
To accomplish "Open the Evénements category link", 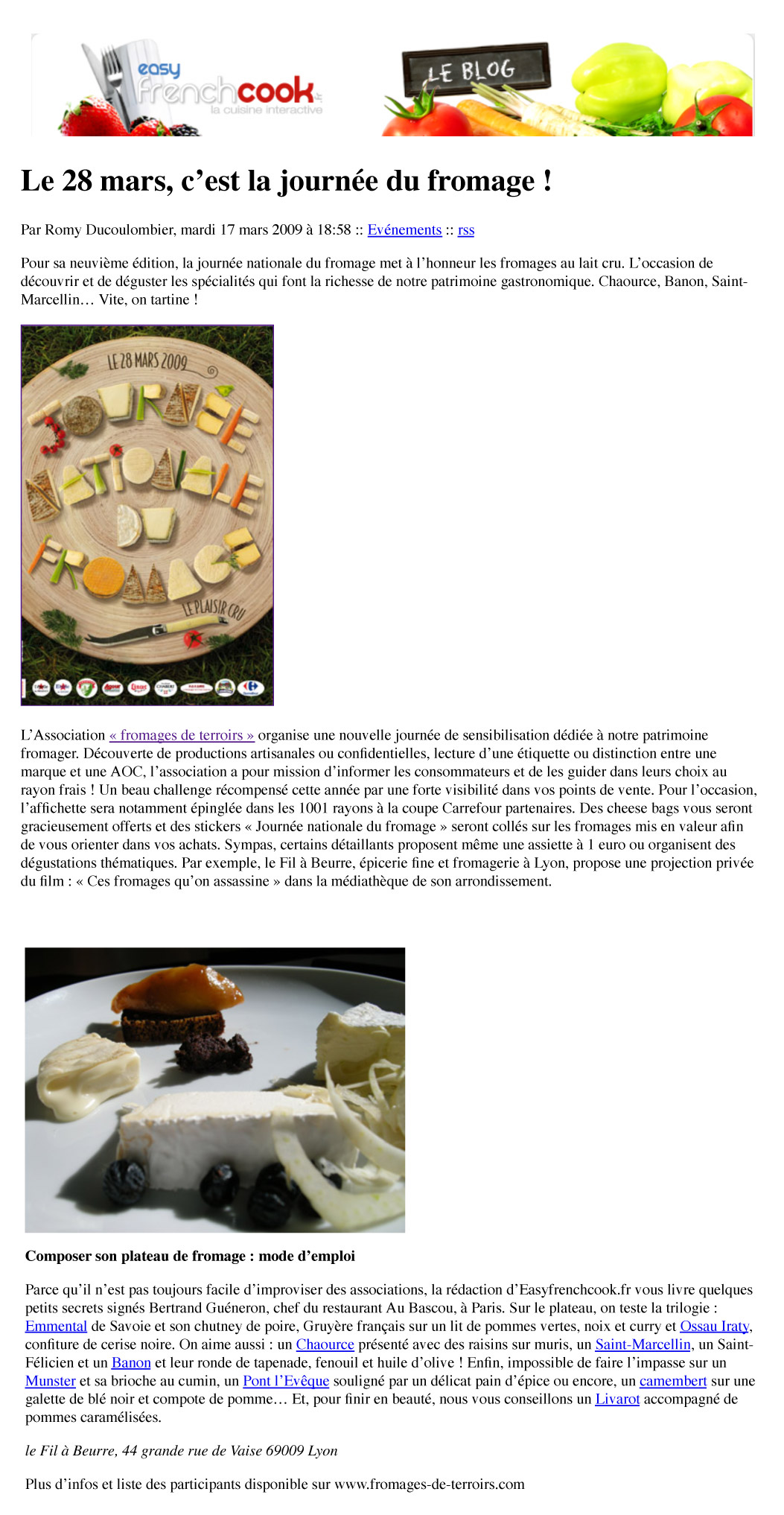I will [404, 230].
